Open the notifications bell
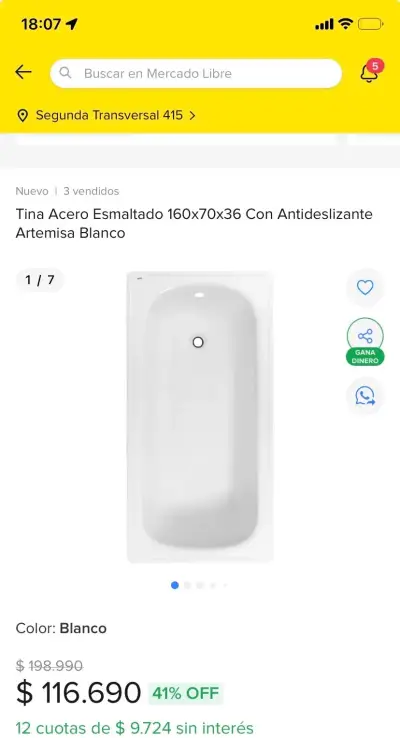The width and height of the screenshot is (400, 738). pyautogui.click(x=369, y=72)
